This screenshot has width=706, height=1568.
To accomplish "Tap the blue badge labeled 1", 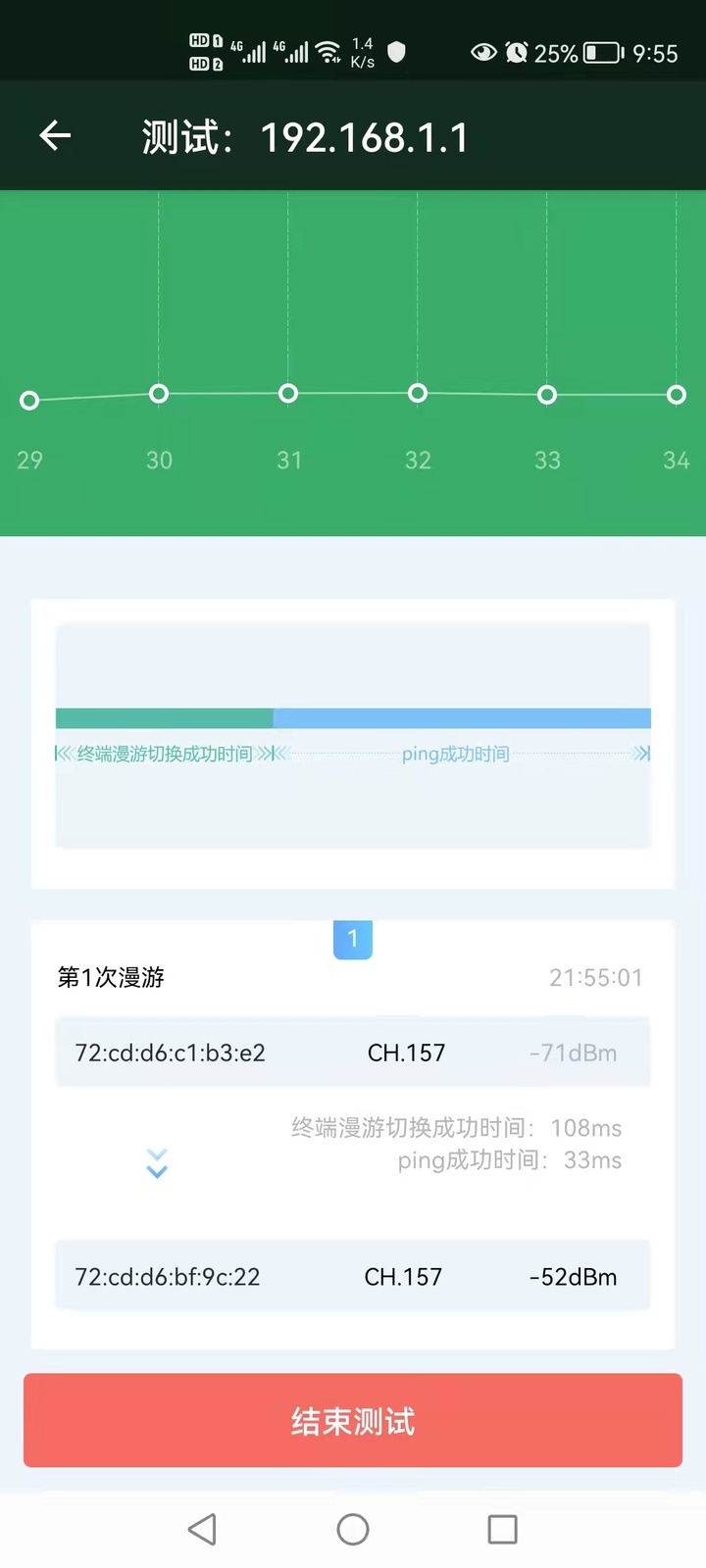I will point(352,939).
